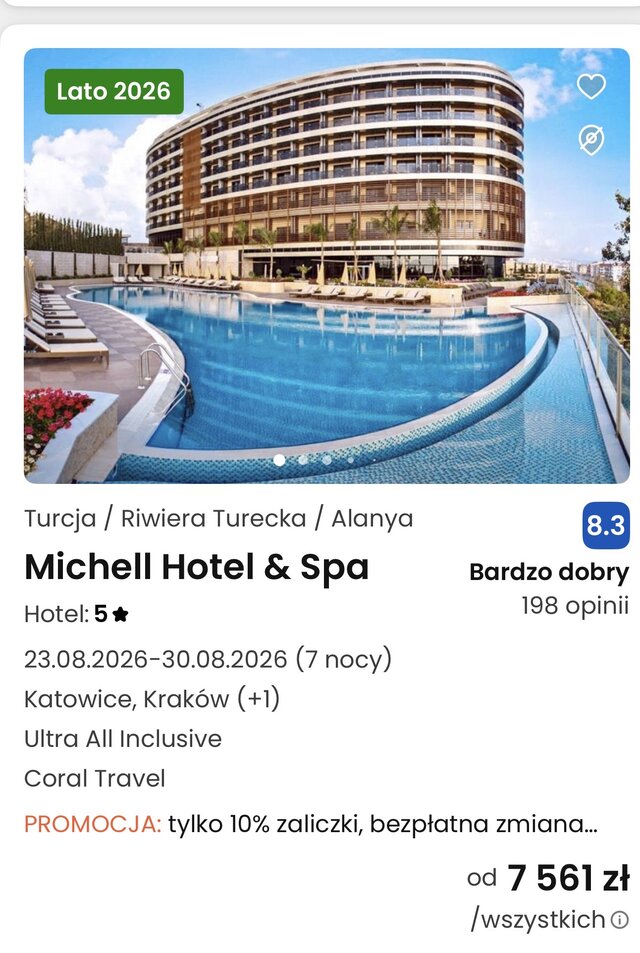
Task: Show price info next to /wszystkich
Action: click(x=620, y=919)
